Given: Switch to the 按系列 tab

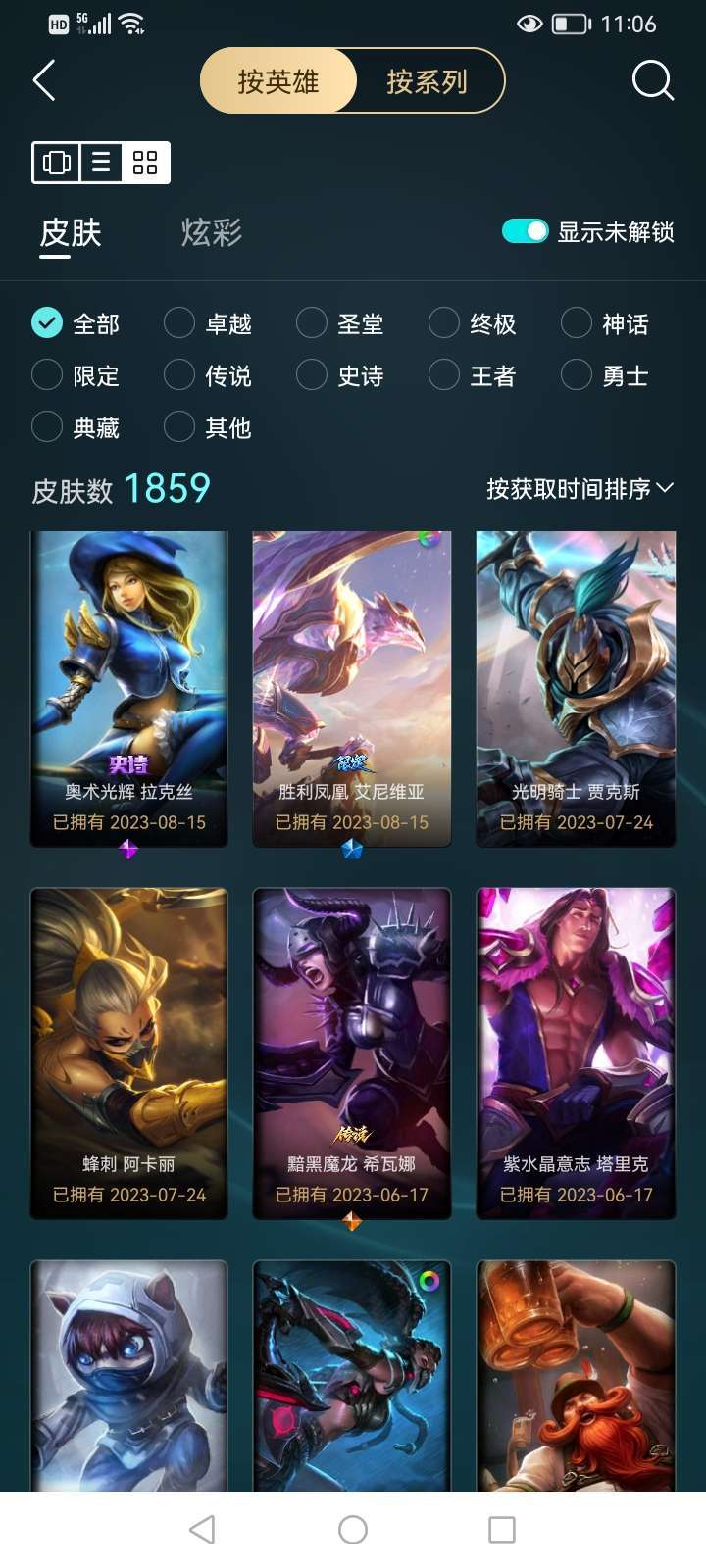Looking at the screenshot, I should pyautogui.click(x=424, y=80).
